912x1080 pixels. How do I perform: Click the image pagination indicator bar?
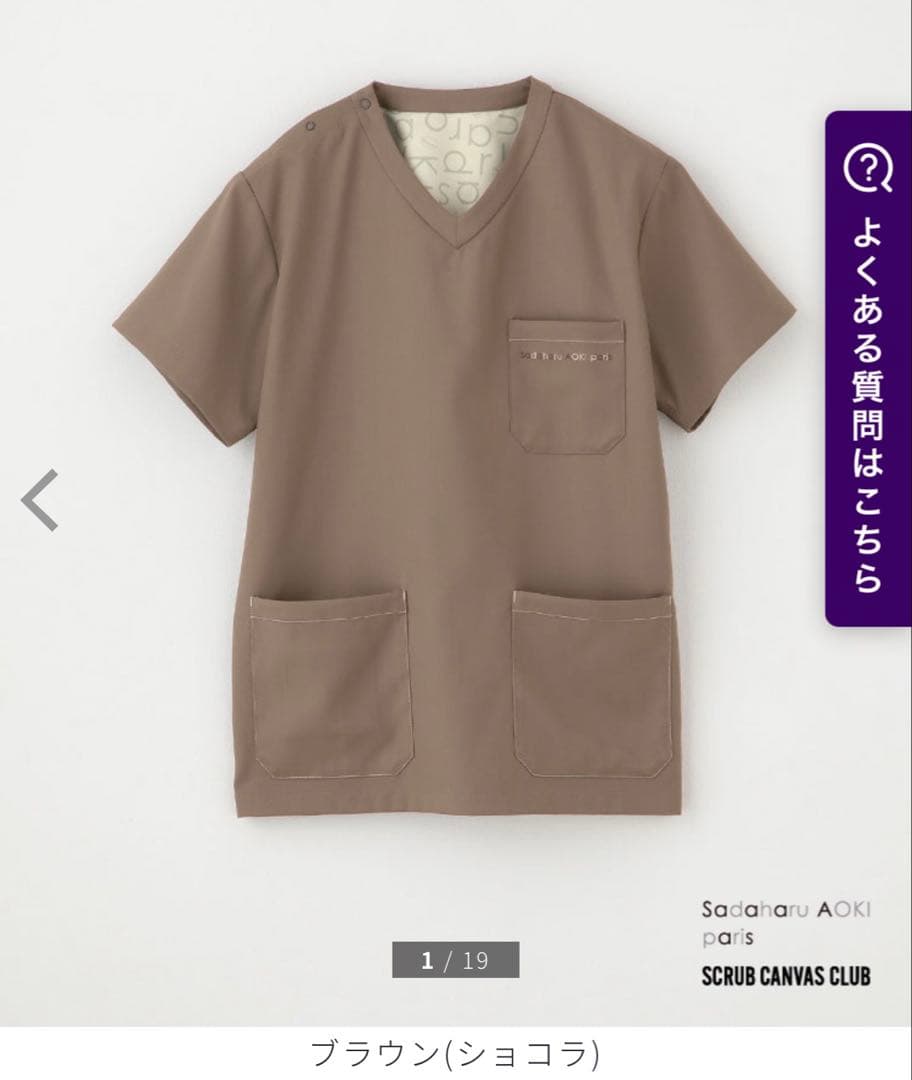456,958
